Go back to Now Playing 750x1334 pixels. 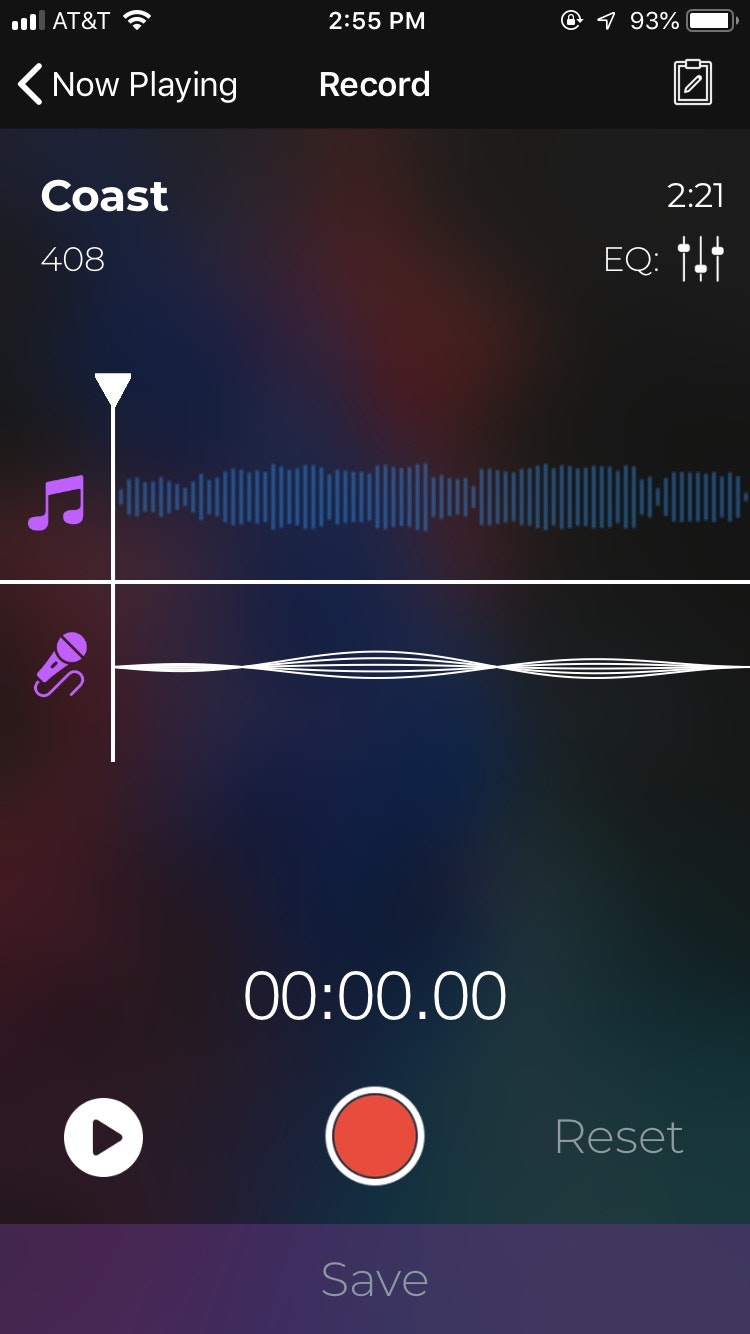point(127,85)
